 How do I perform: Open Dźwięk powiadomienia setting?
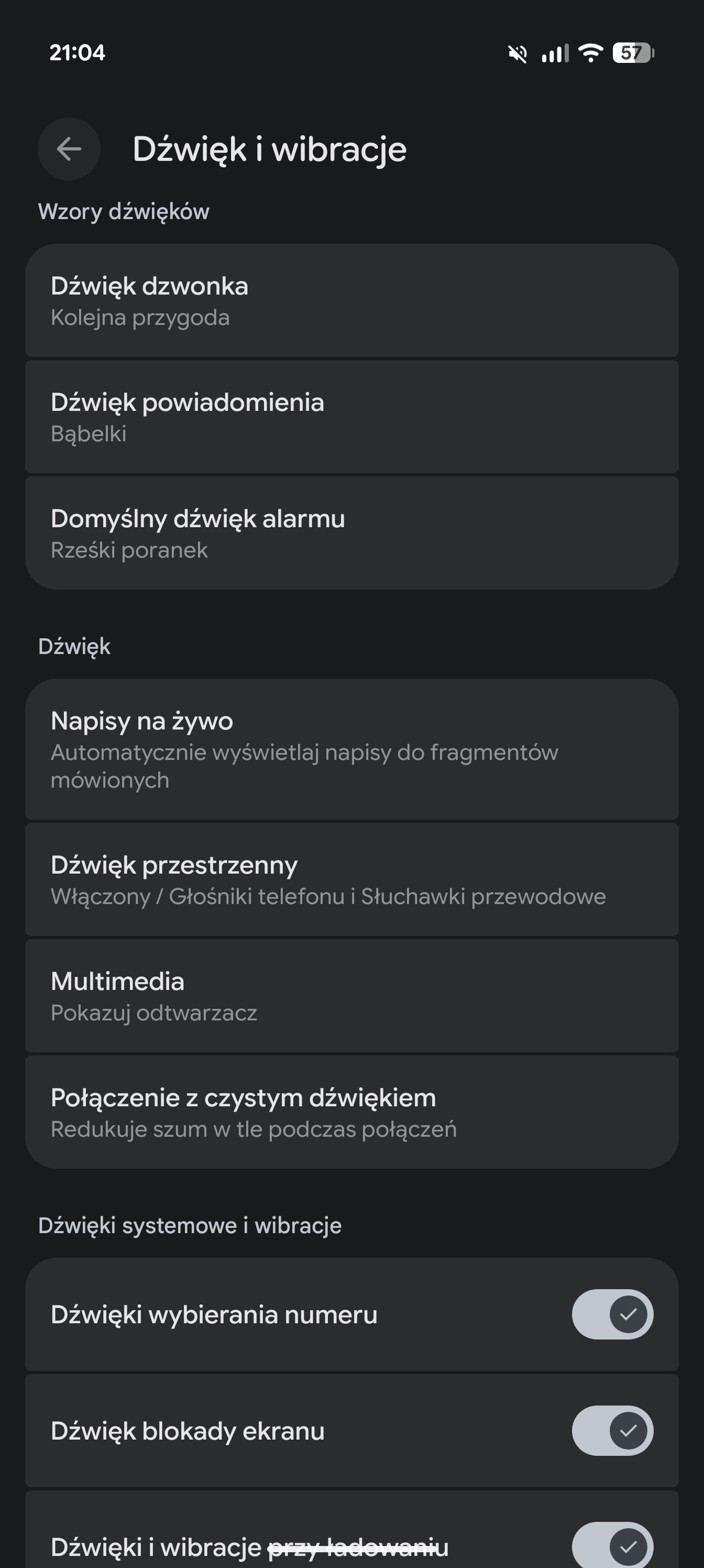pyautogui.click(x=351, y=417)
